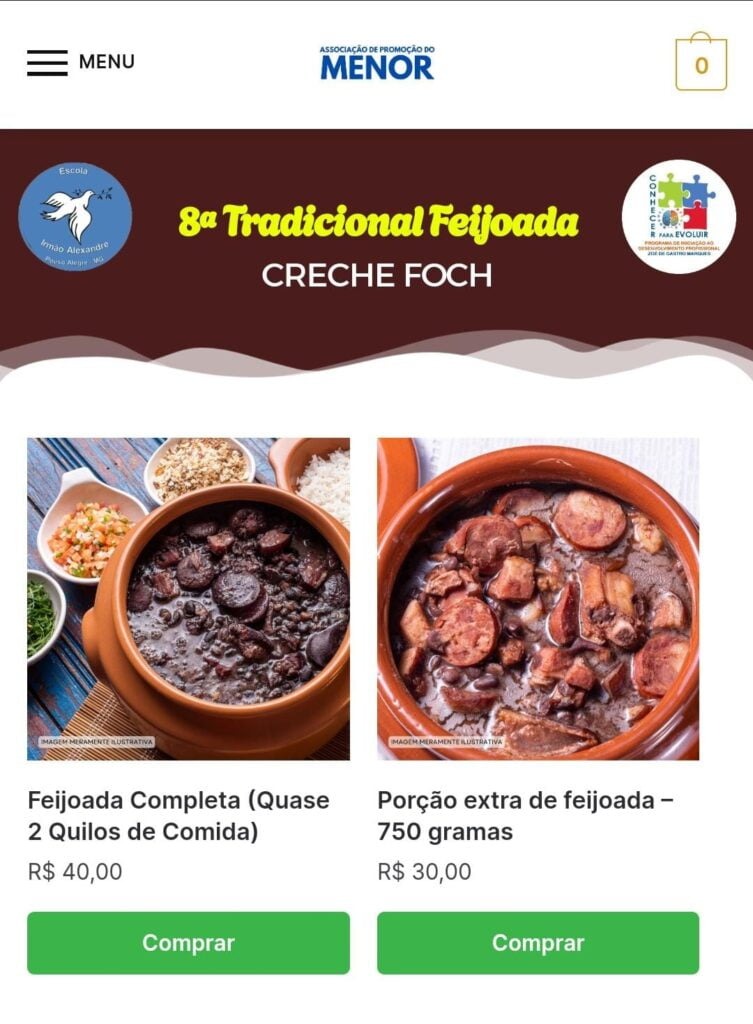753x1024 pixels.
Task: Open the shopping cart
Action: (x=701, y=64)
